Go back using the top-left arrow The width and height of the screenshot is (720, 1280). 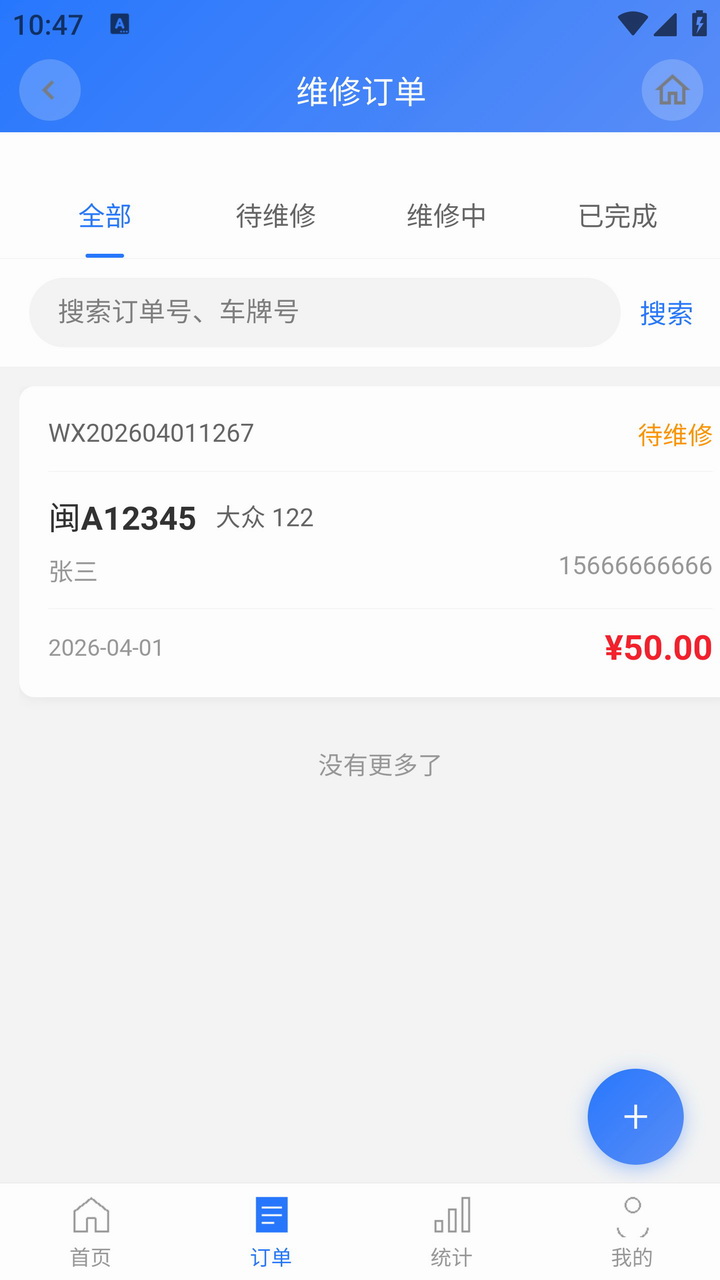pyautogui.click(x=49, y=90)
